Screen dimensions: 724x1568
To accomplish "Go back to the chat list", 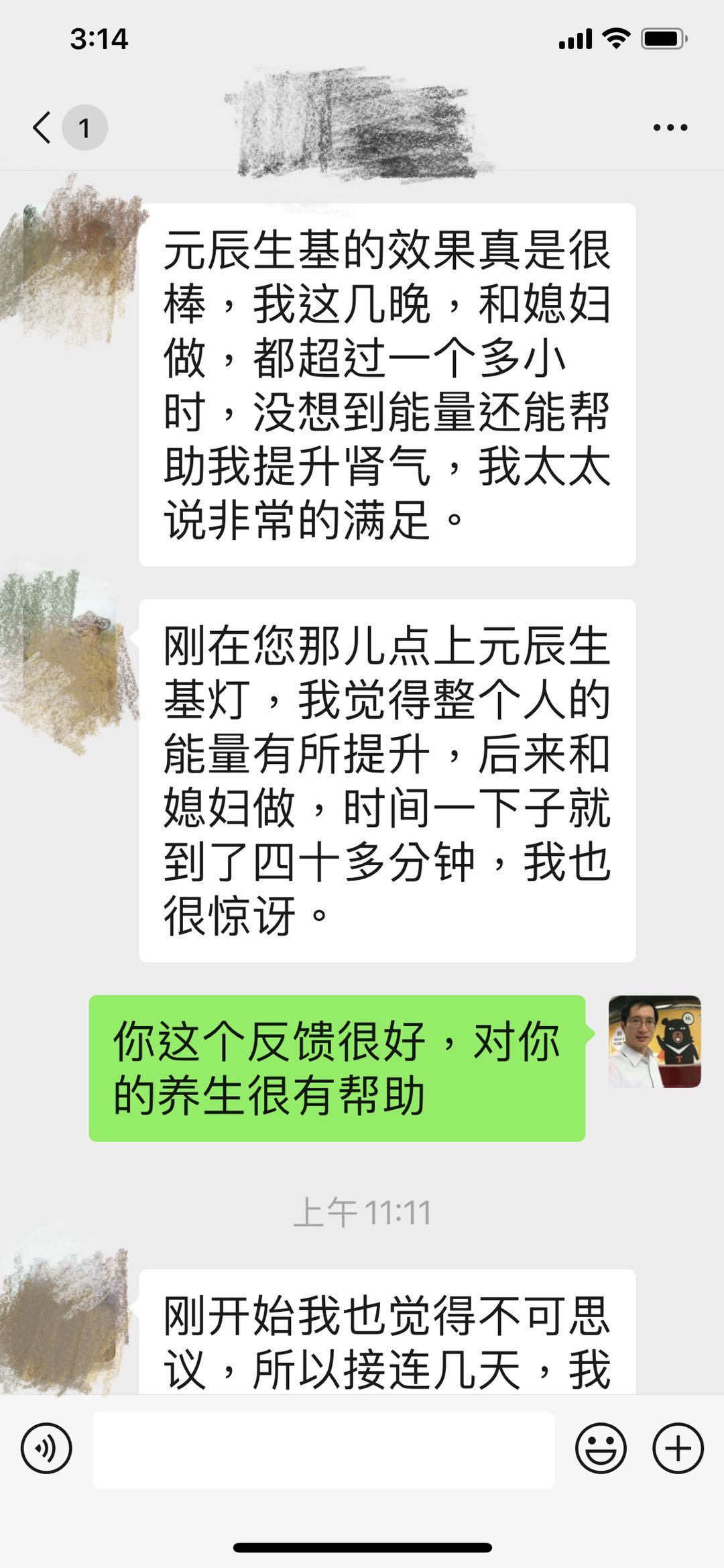I will (x=43, y=127).
